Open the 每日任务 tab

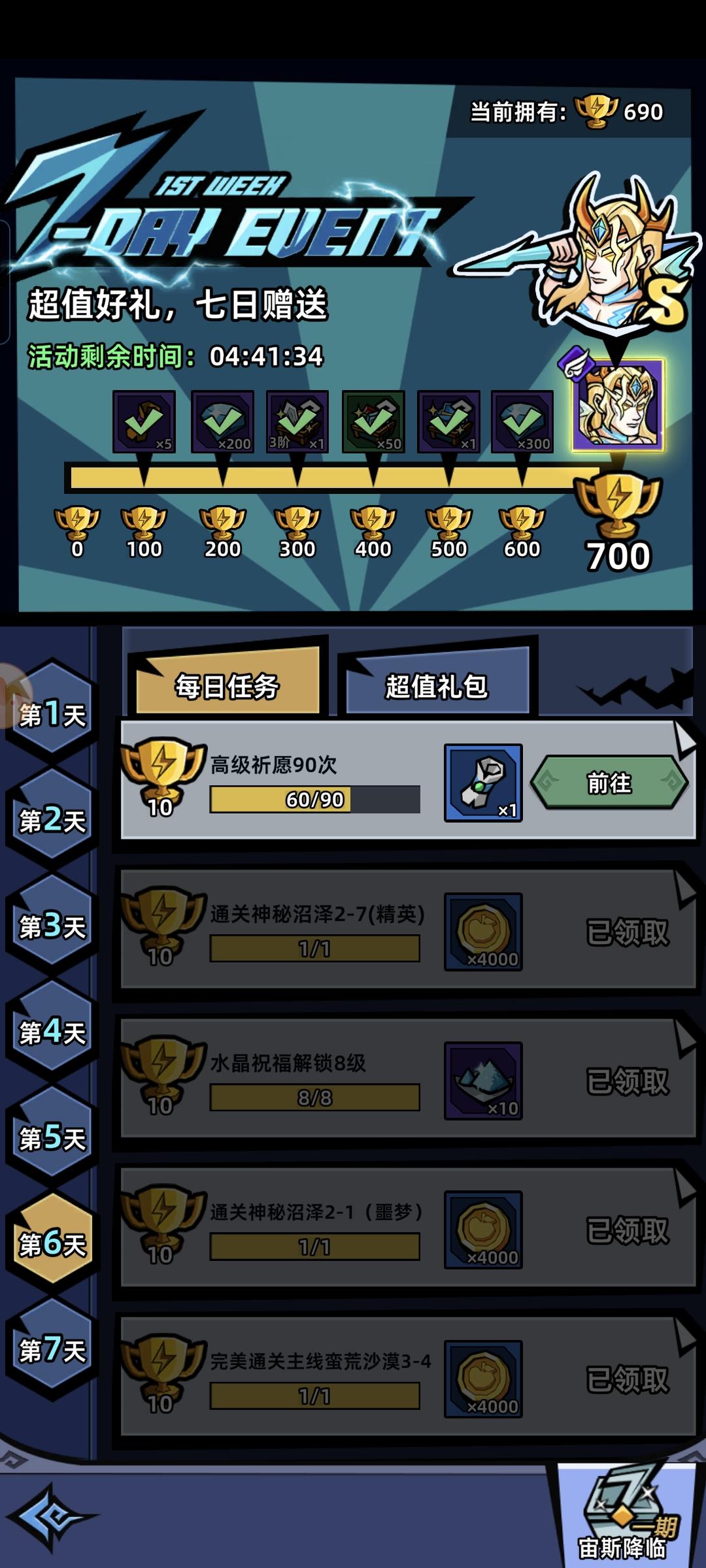tap(227, 686)
